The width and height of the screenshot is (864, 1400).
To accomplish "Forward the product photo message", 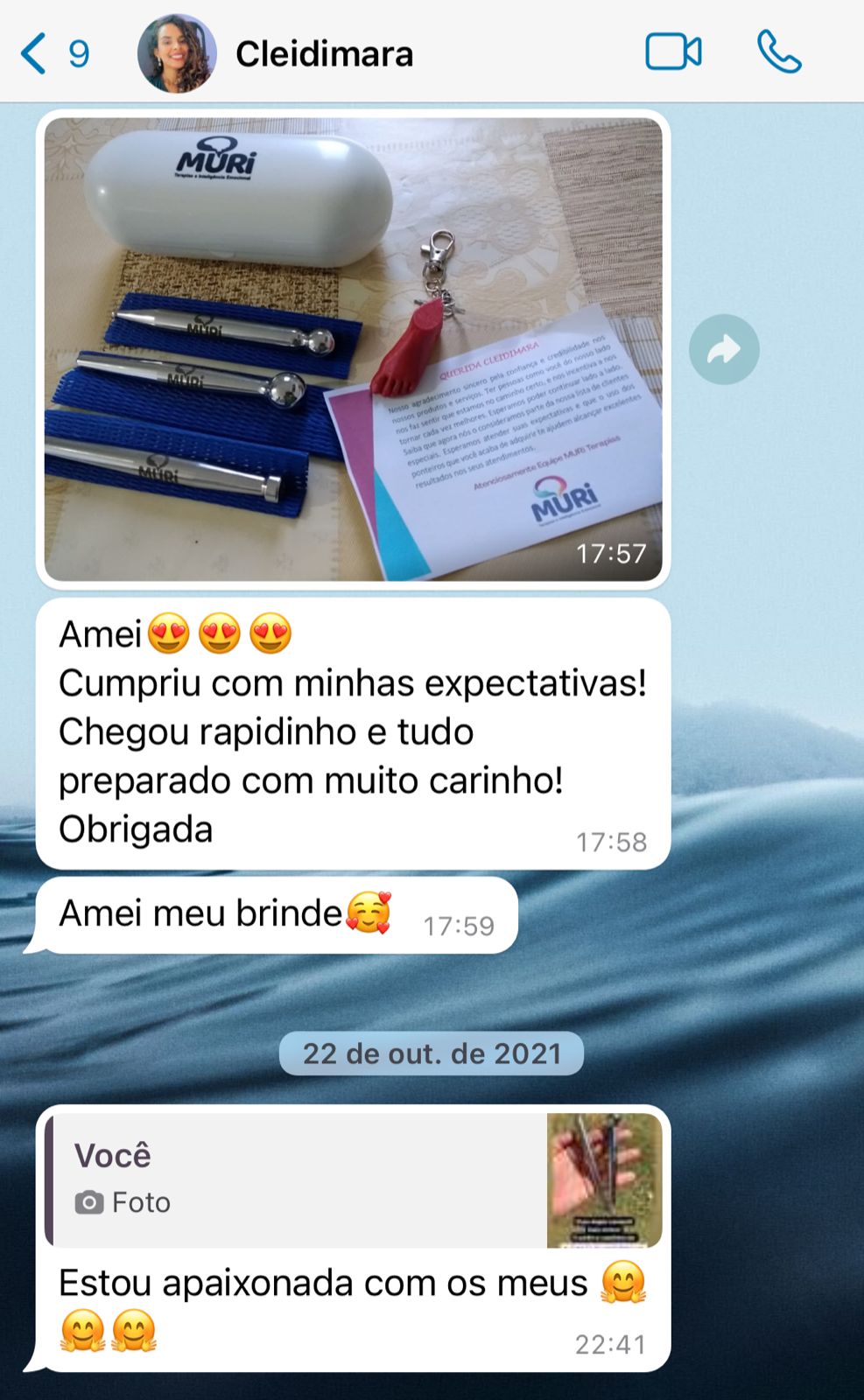I will click(724, 350).
